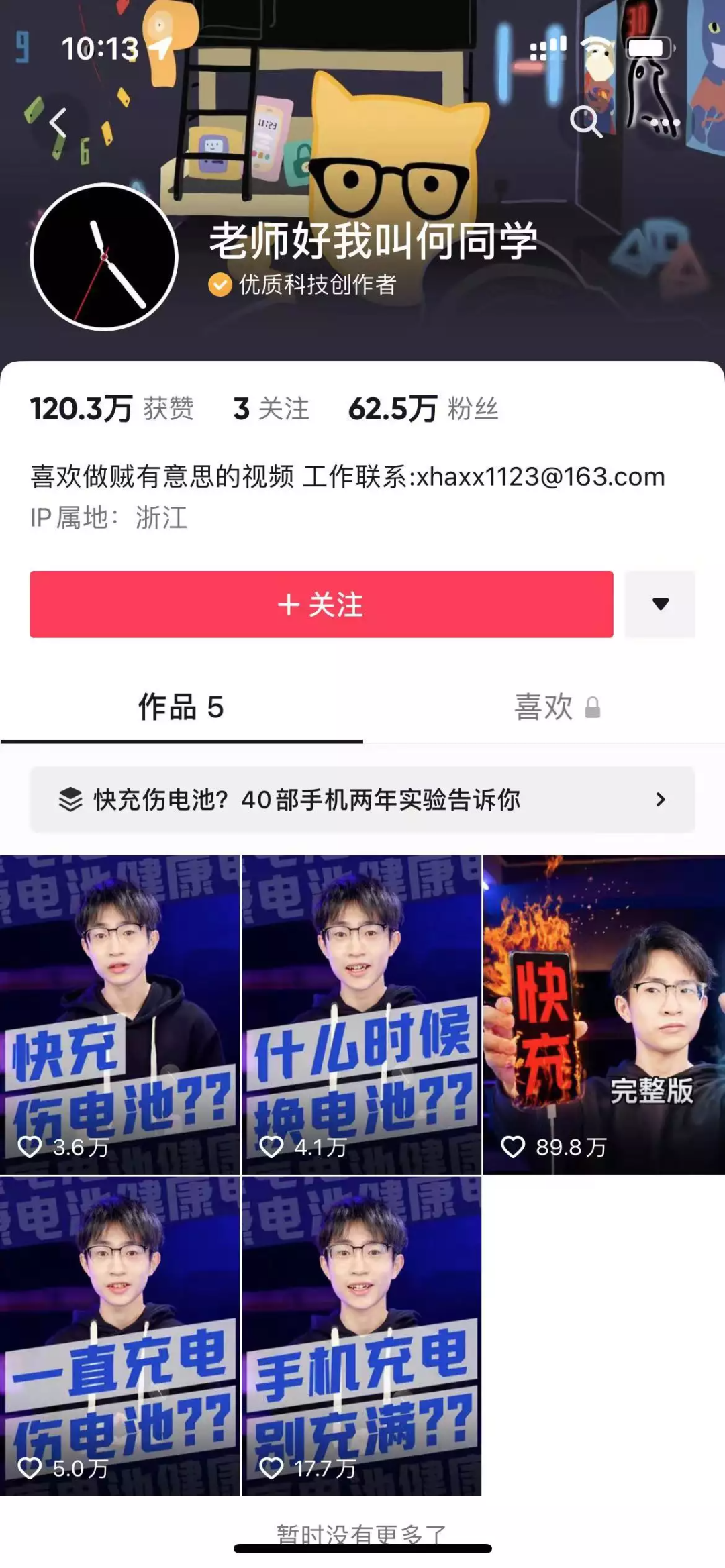Viewport: 725px width, 1568px height.
Task: Go back using the top-left arrow
Action: (58, 123)
